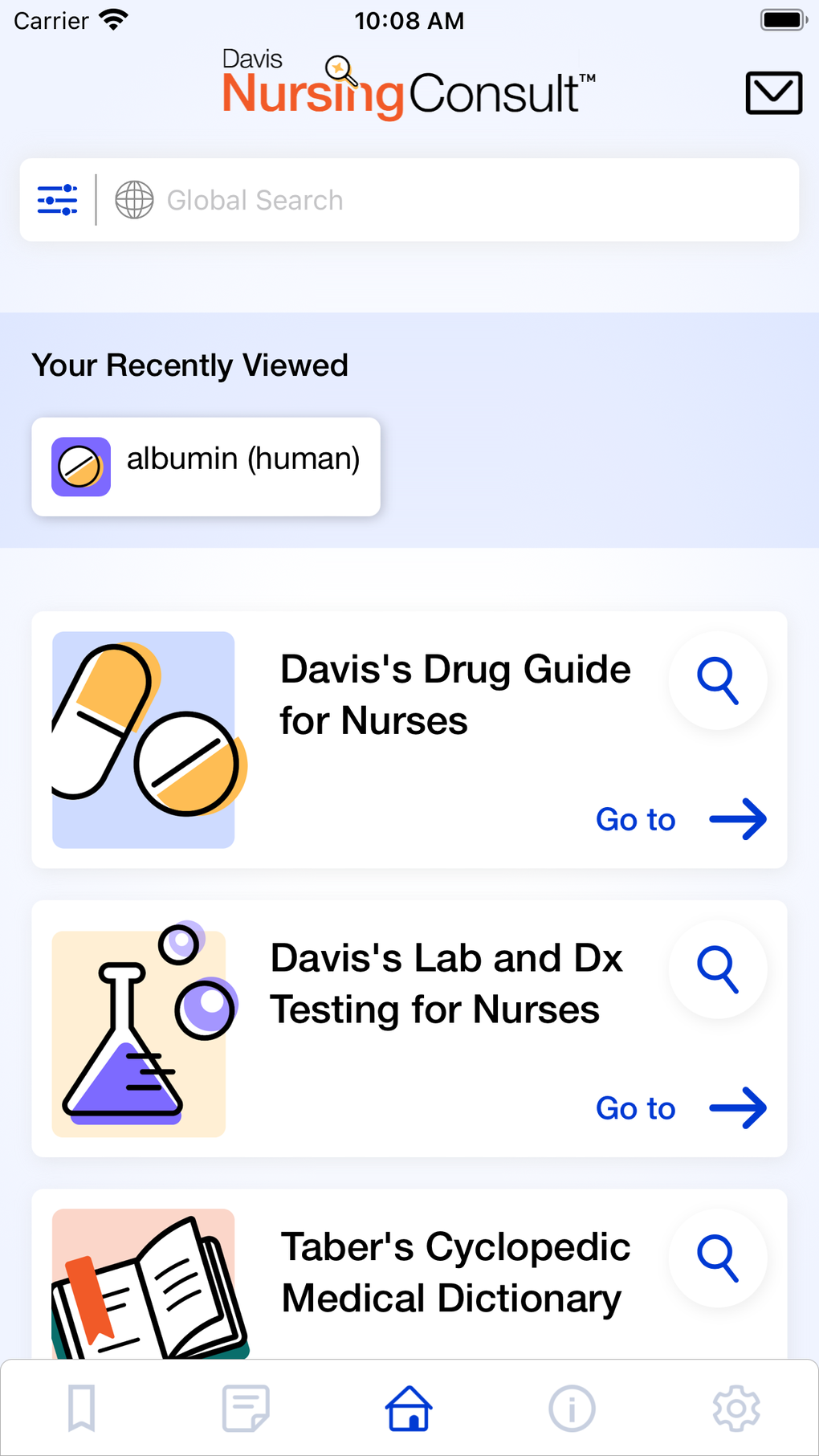Open the search filter options icon
Viewport: 819px width, 1456px height.
57,199
